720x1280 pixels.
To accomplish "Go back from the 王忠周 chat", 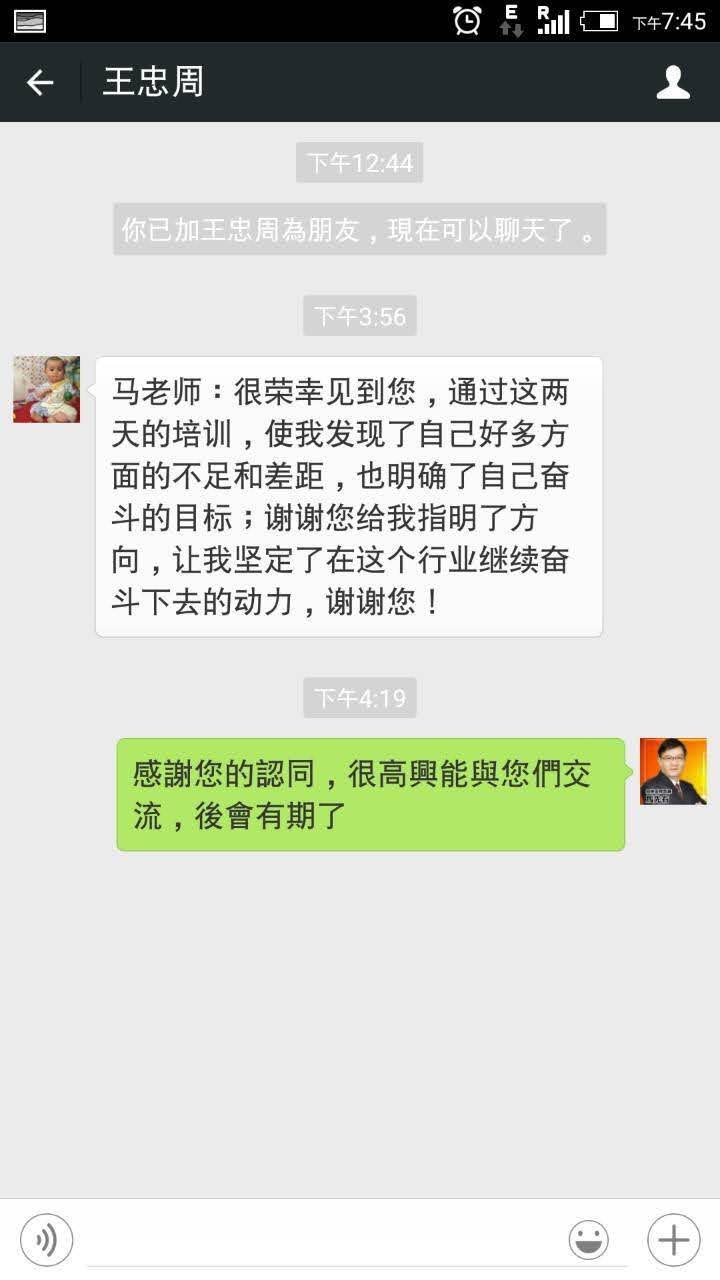I will pyautogui.click(x=40, y=82).
